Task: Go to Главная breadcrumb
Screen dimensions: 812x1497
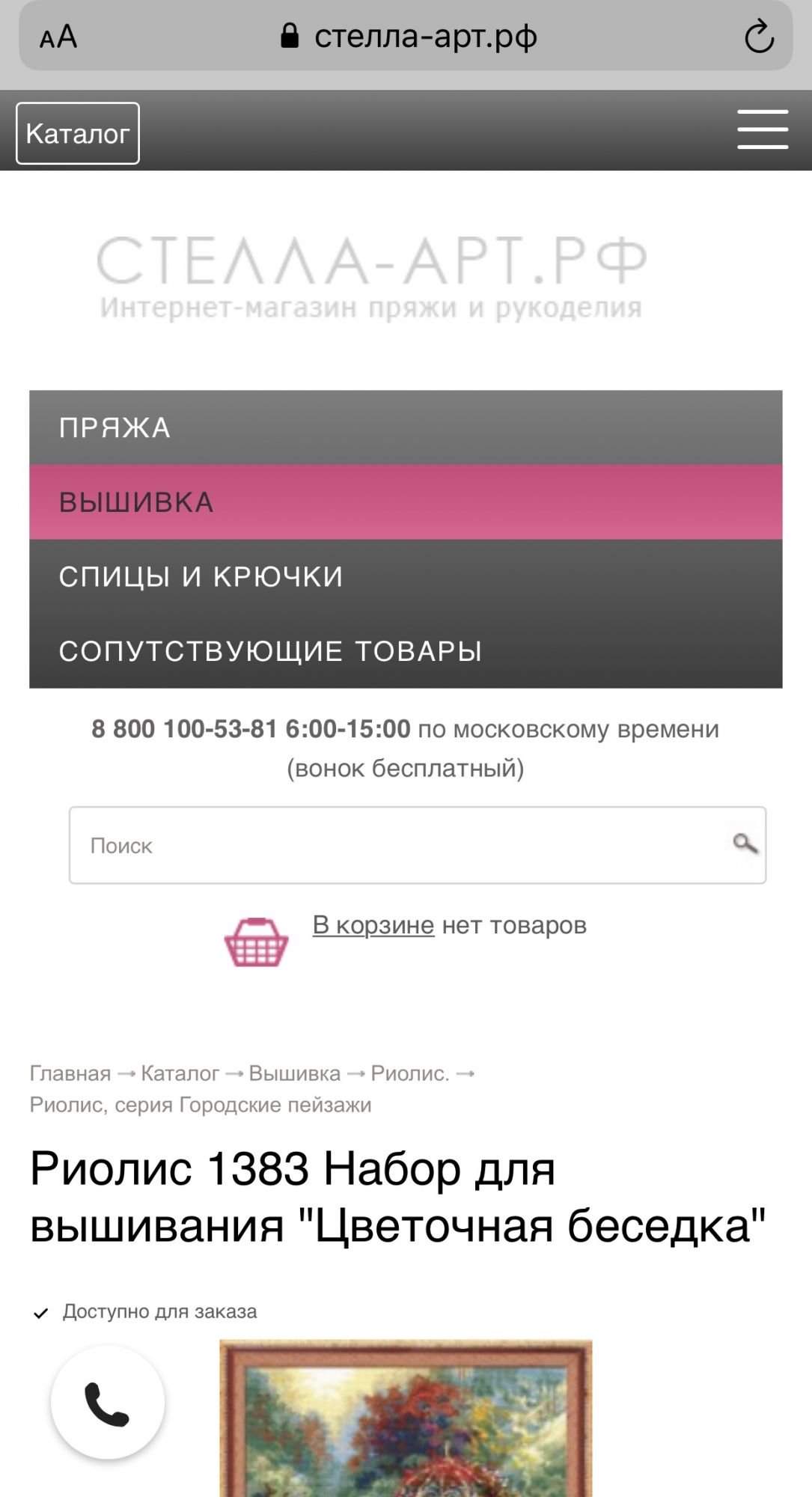Action: [70, 1073]
